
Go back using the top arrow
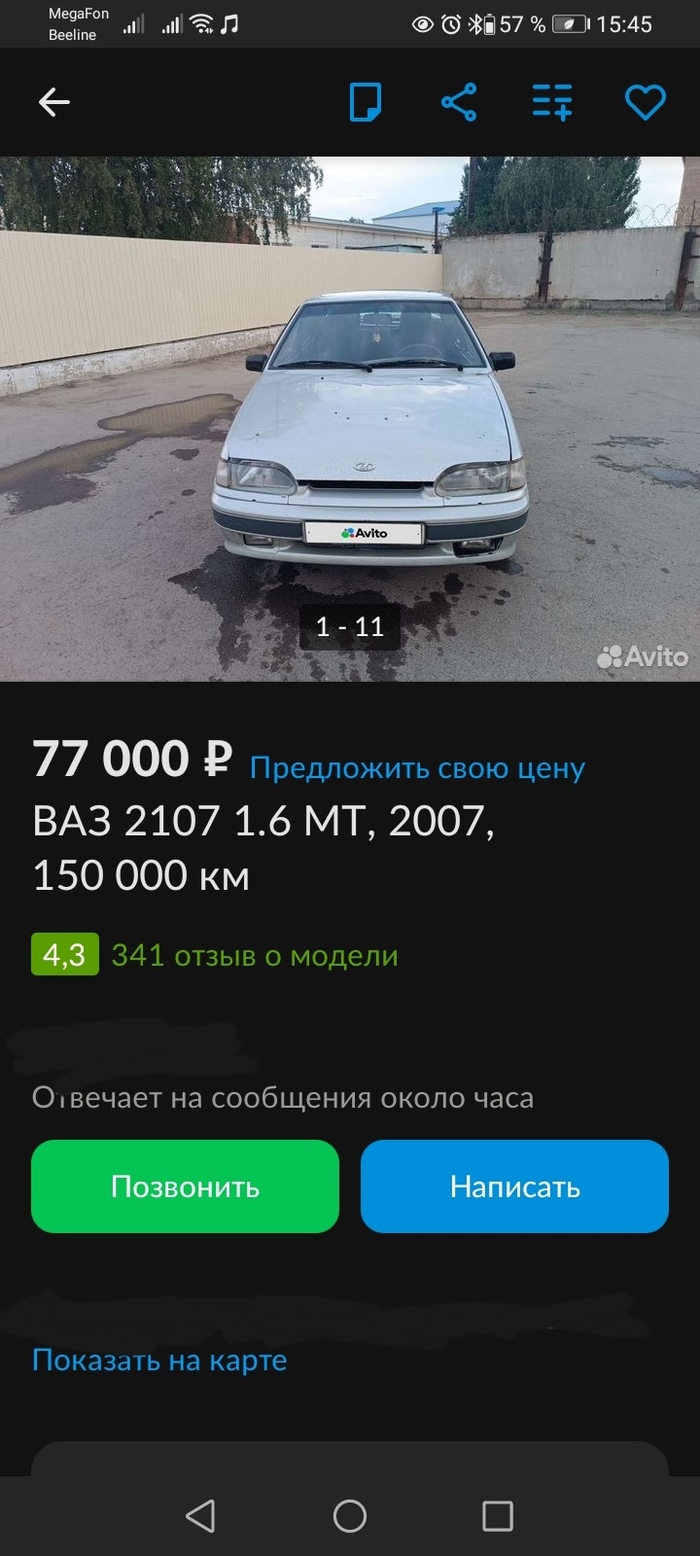coord(54,102)
